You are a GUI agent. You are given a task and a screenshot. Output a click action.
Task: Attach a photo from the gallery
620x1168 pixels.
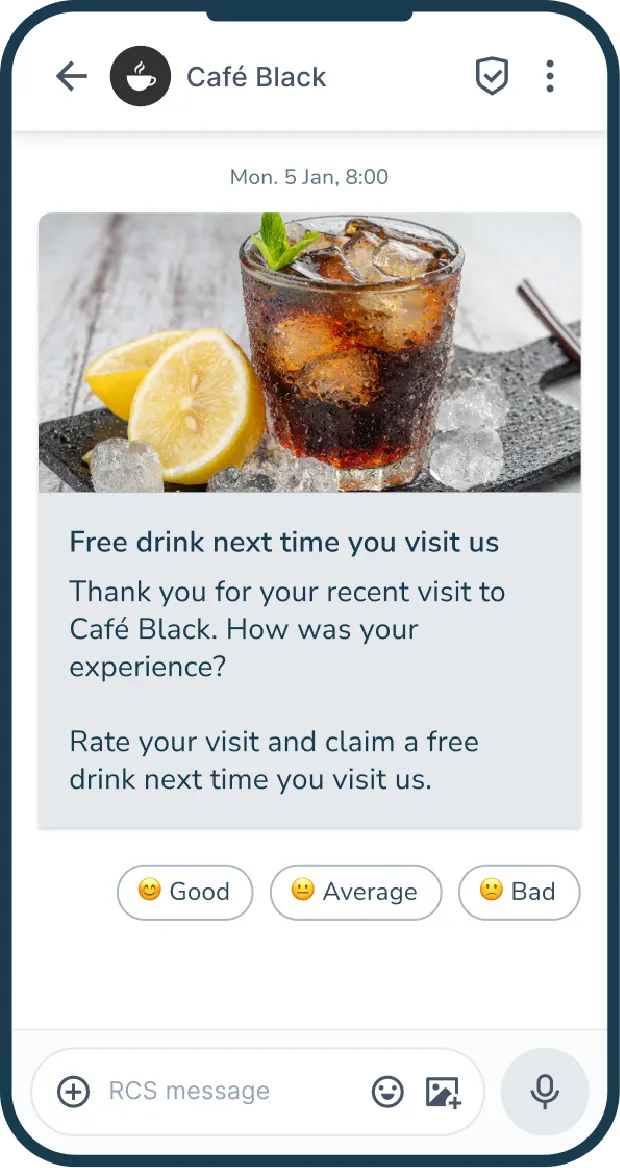[x=443, y=1091]
